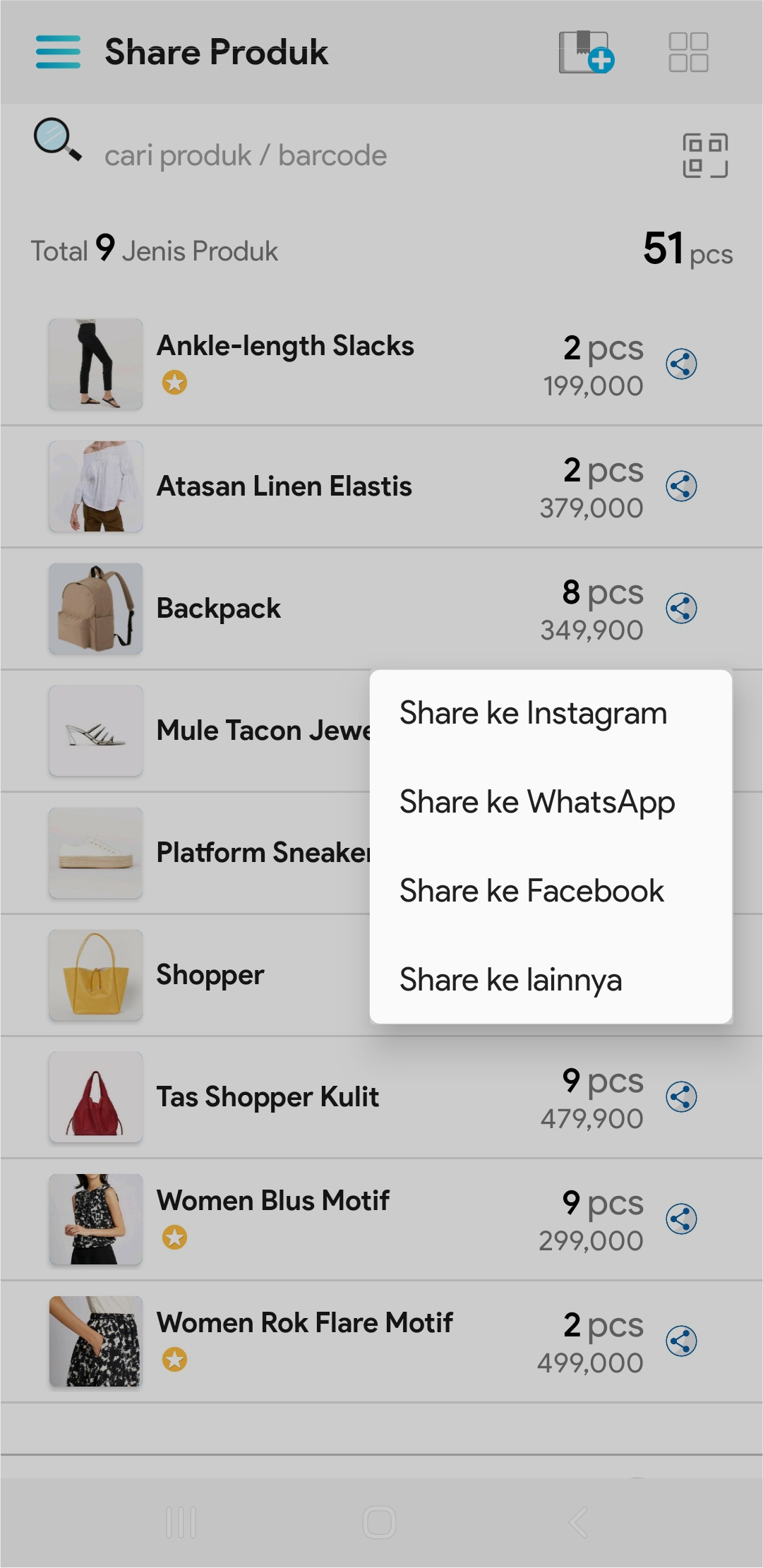
Task: Select Share ke WhatsApp
Action: (536, 802)
